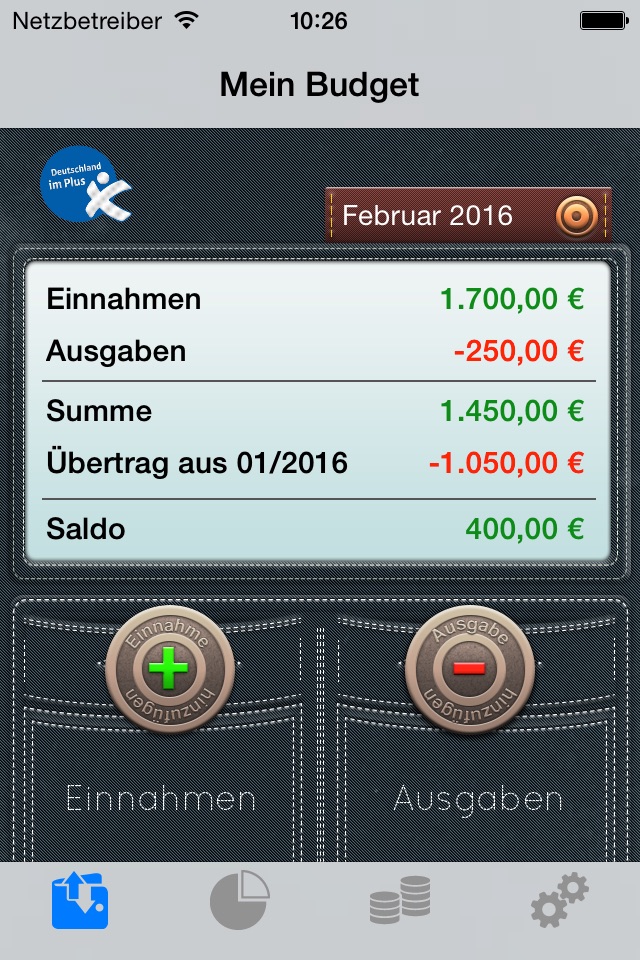The image size is (640, 960).
Task: Open the Einnahmen pocket list
Action: 161,799
